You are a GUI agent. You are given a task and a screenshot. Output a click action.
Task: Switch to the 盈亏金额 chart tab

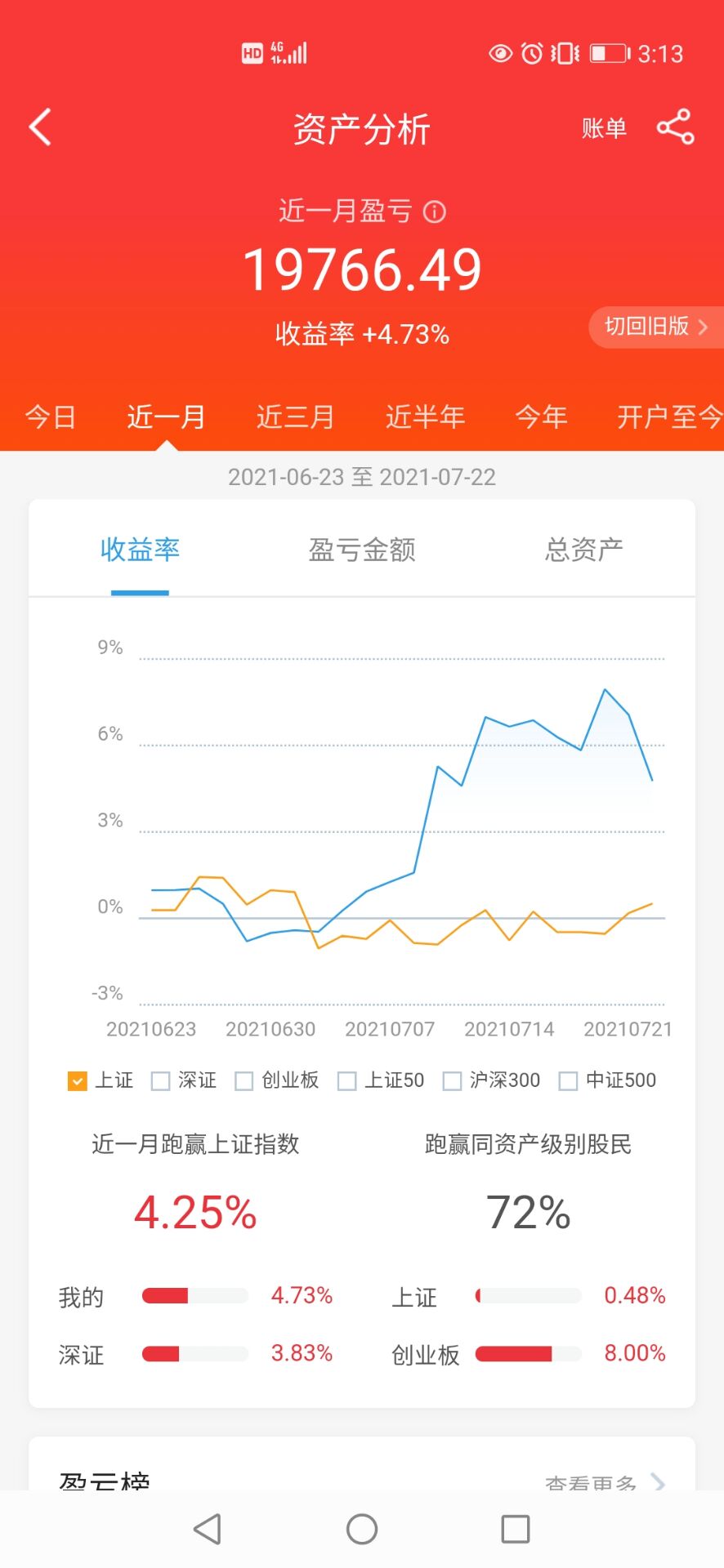(x=362, y=550)
